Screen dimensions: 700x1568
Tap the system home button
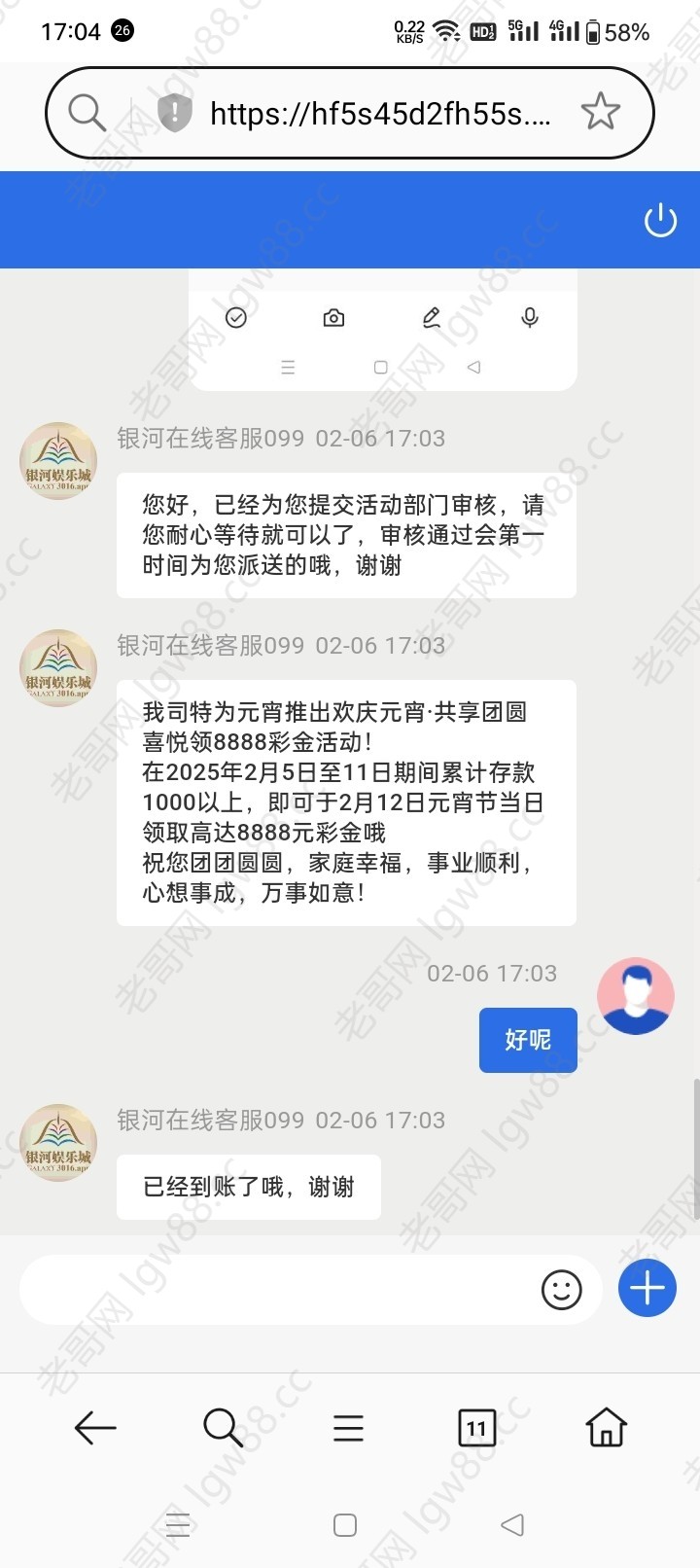[345, 1524]
